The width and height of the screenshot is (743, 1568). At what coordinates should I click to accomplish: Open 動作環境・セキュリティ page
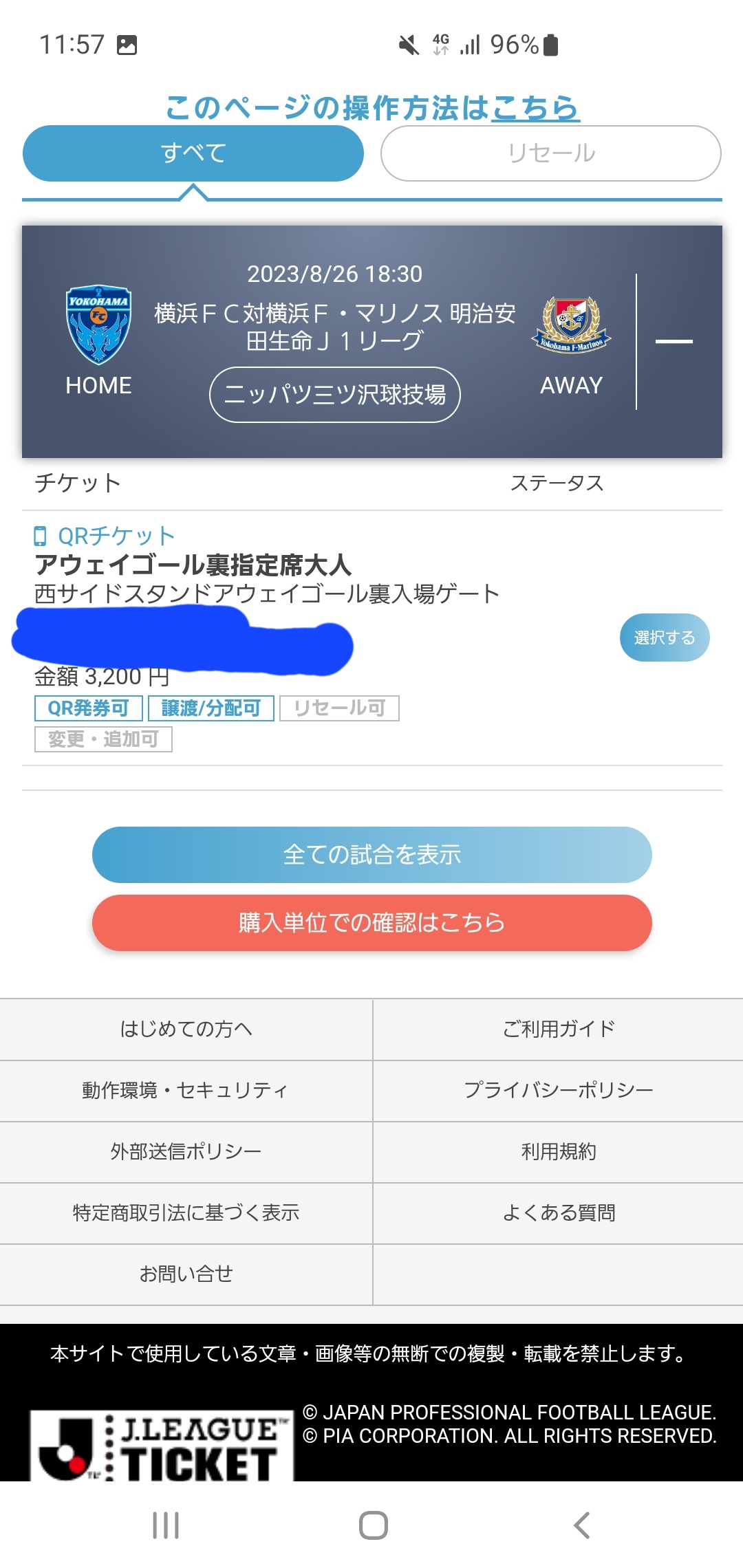coord(186,1091)
